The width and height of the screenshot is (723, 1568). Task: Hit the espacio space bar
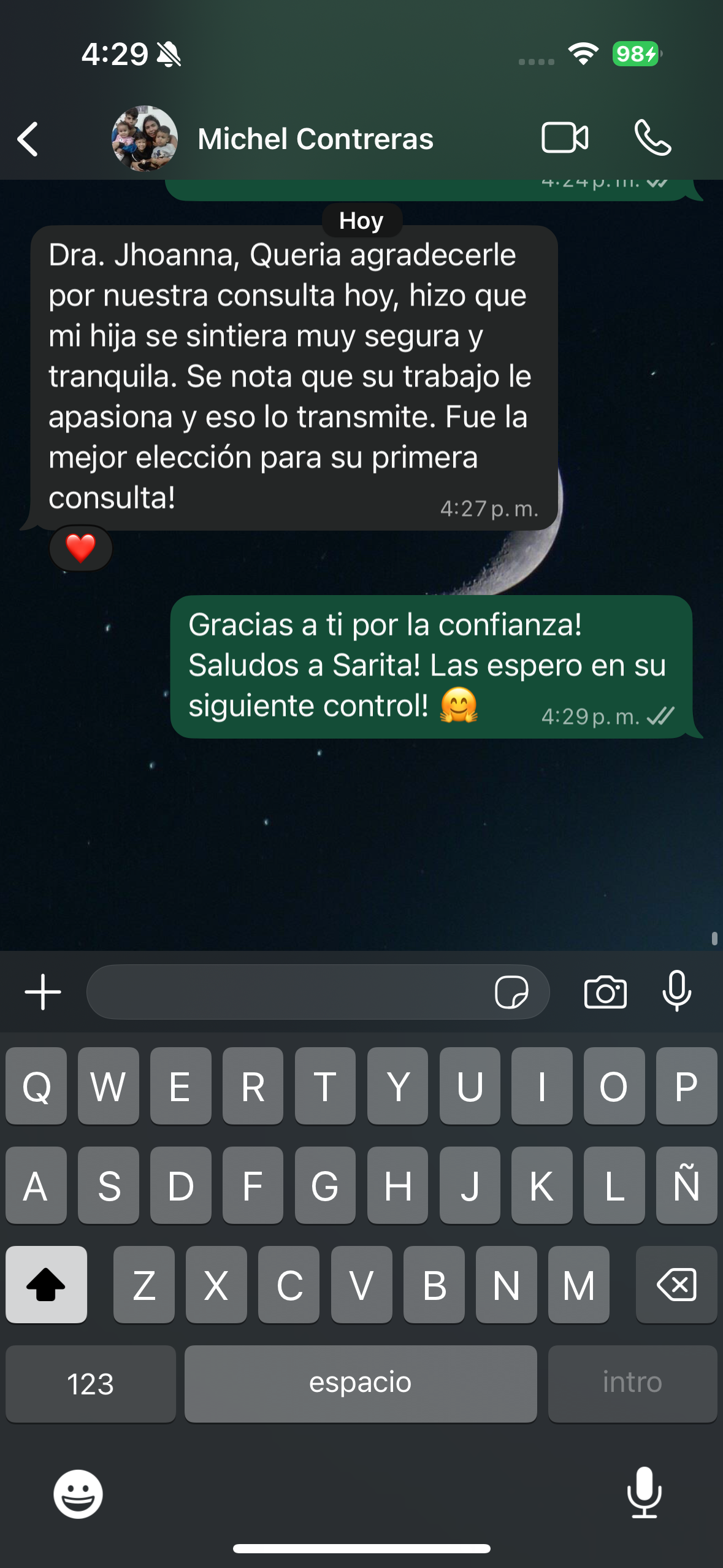click(x=361, y=1384)
